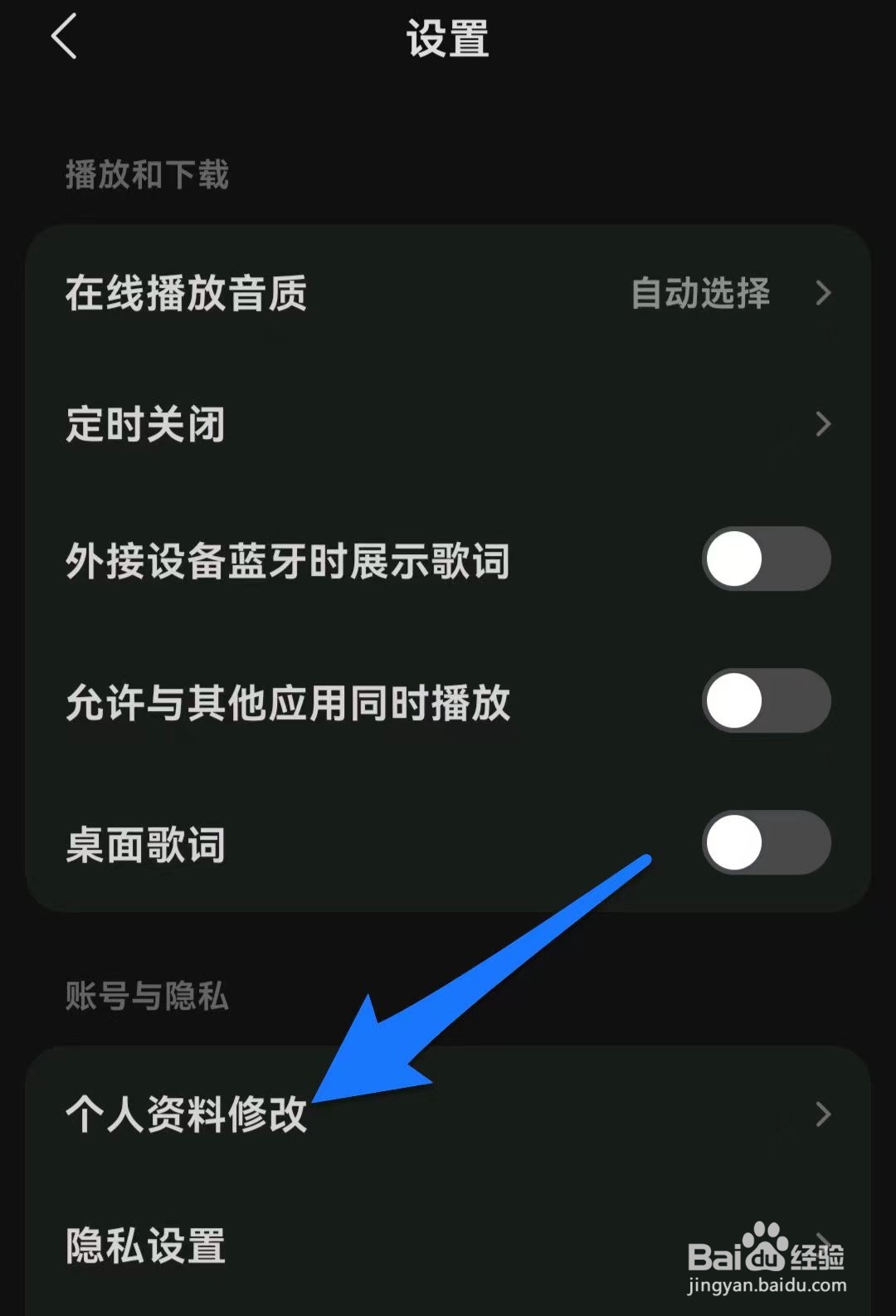Click the arrow icon beside 个人资料修改
896x1316 pixels.
[x=823, y=1115]
